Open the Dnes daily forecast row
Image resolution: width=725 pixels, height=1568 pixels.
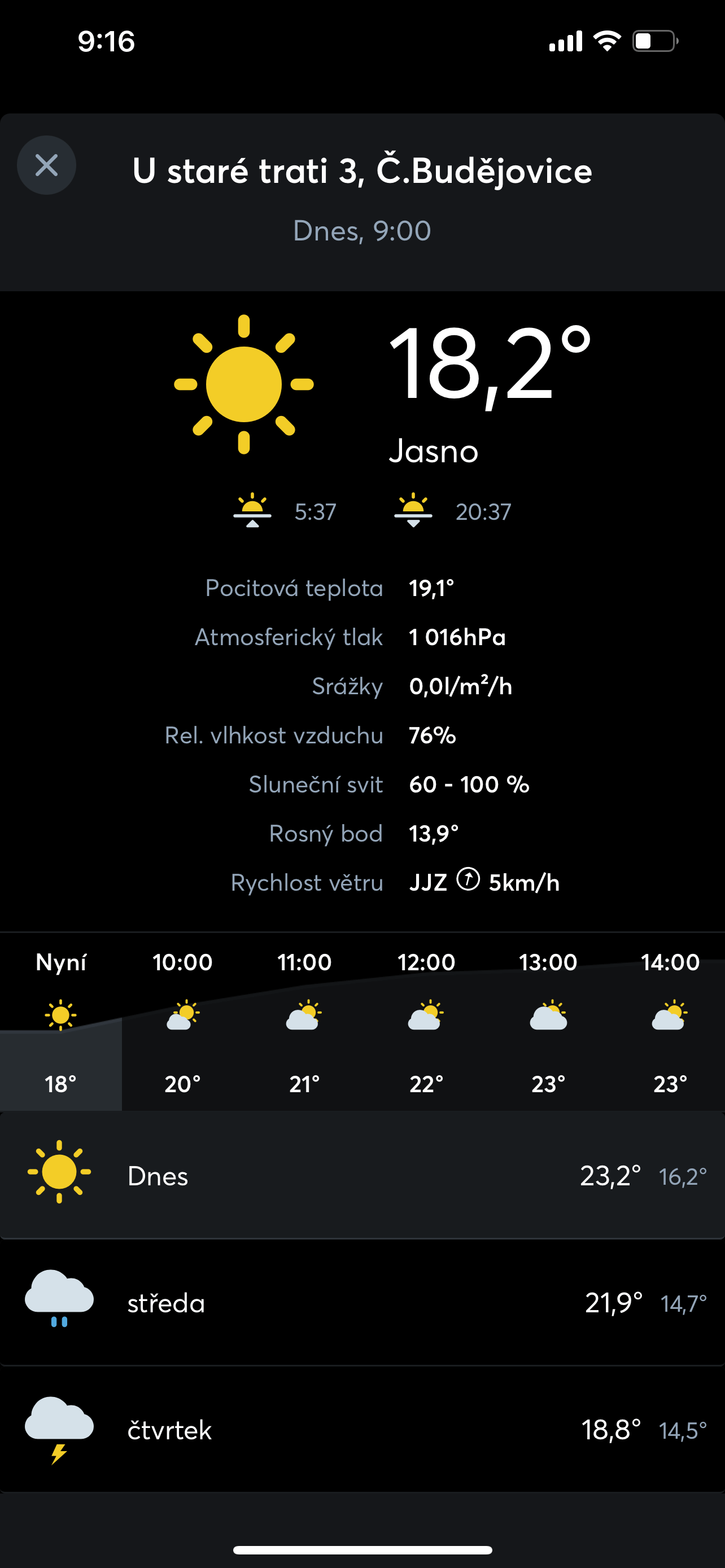[x=362, y=1175]
